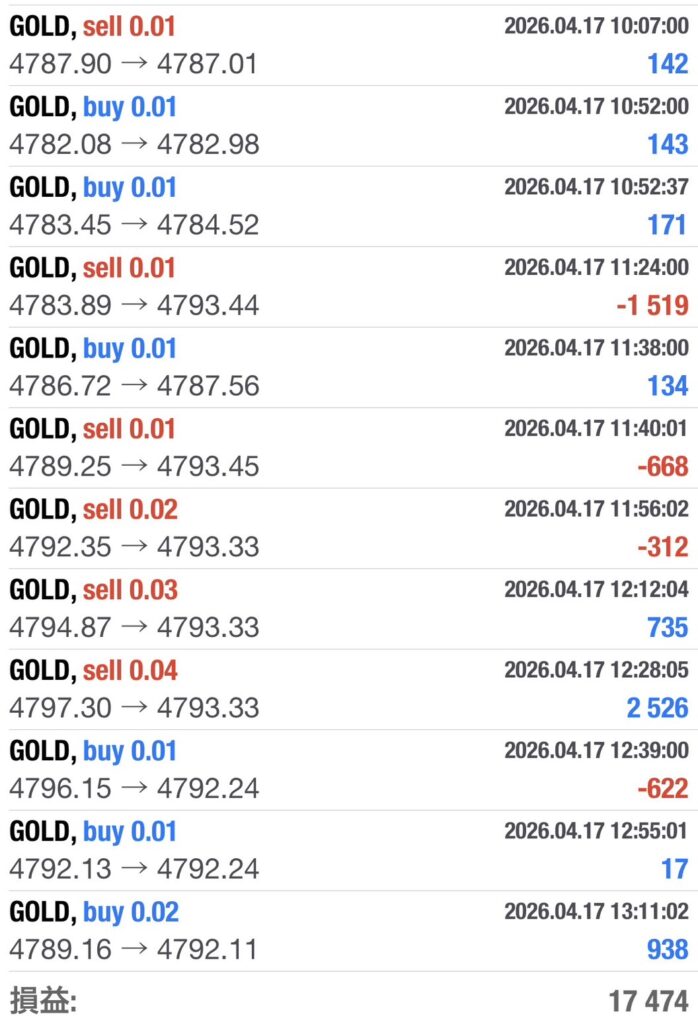
Task: Open the GOLD sell 0.03 trade row
Action: [x=349, y=609]
